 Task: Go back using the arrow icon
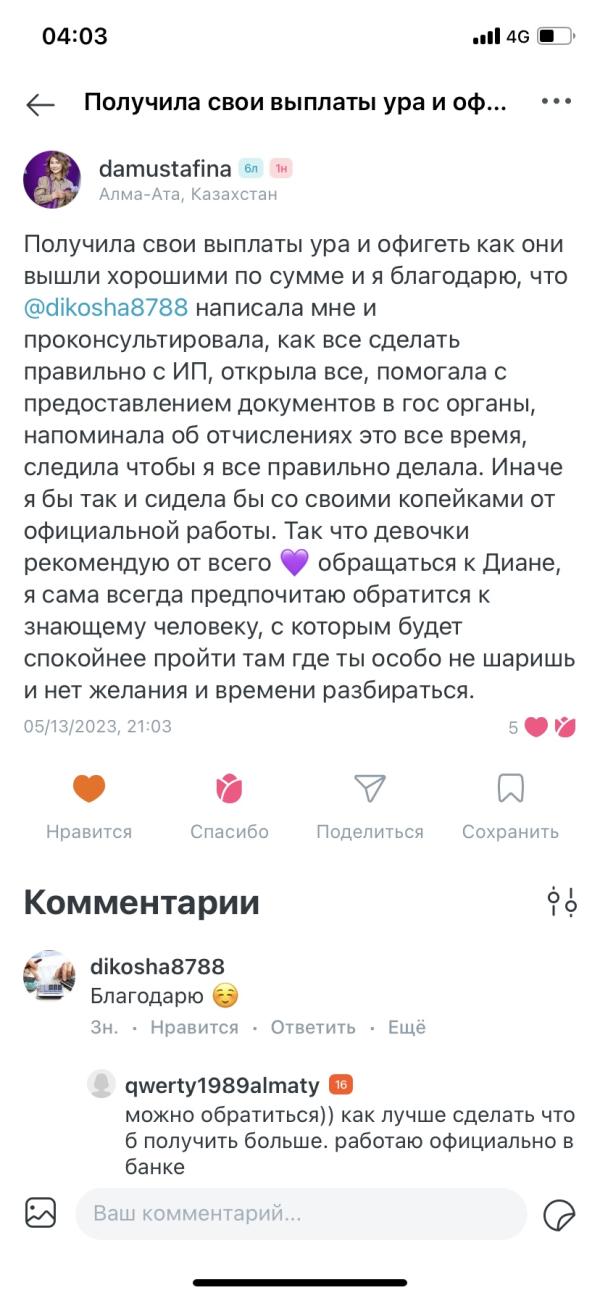point(40,104)
